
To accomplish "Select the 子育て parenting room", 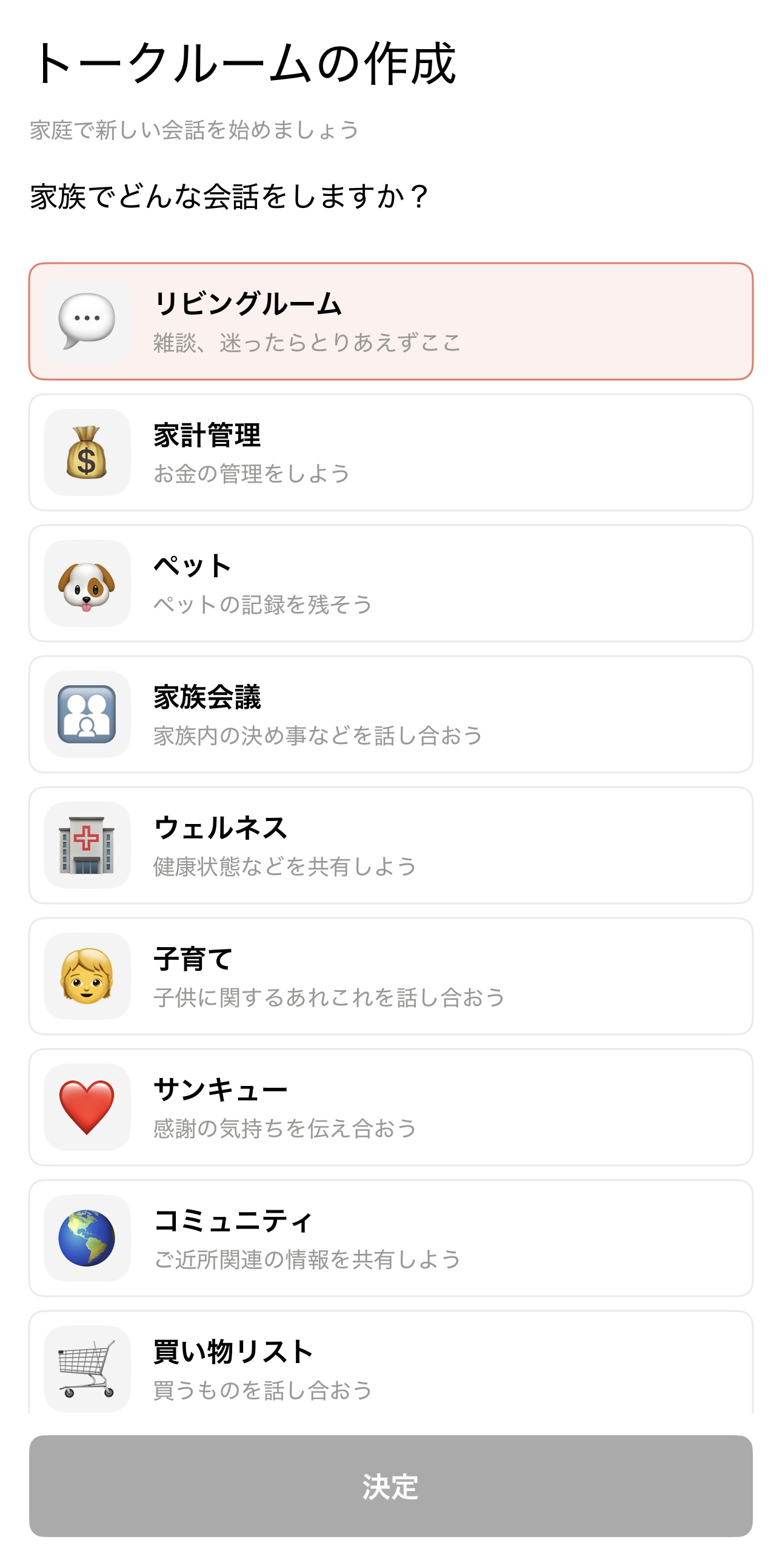I will tap(390, 976).
